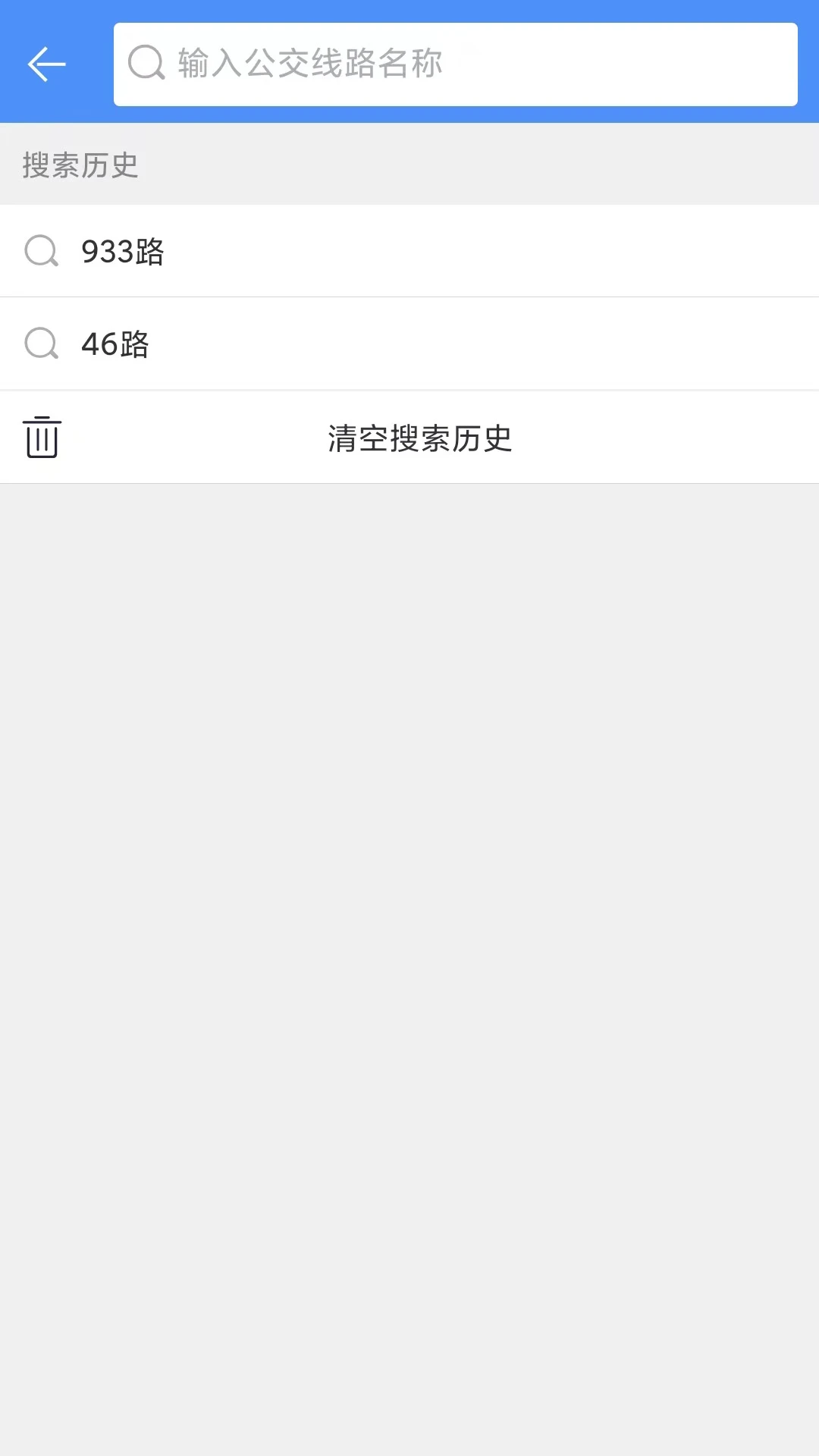Select the first search history row
The image size is (819, 1456).
tap(409, 251)
